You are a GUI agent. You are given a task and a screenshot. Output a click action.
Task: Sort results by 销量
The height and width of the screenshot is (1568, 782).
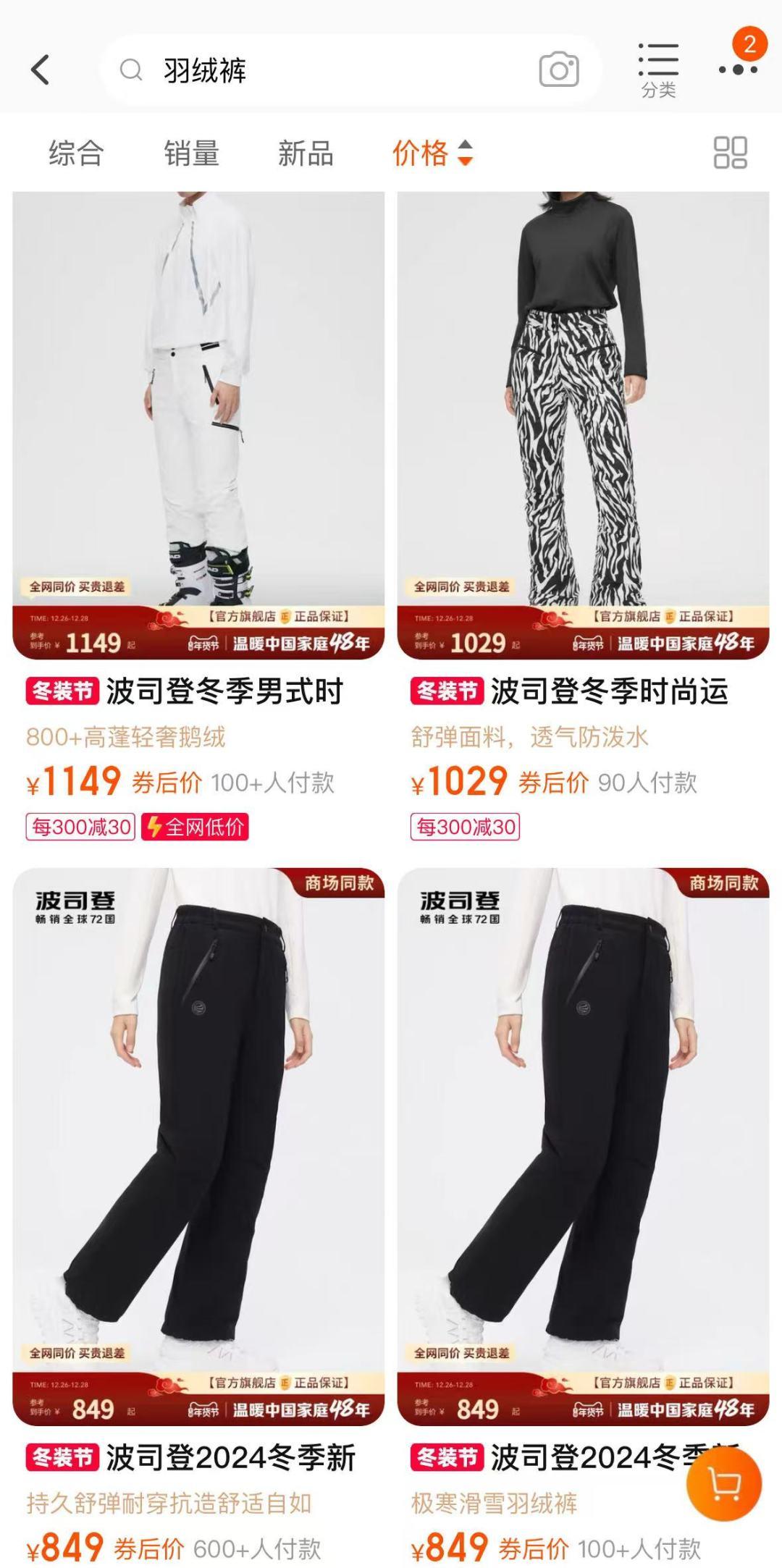[191, 153]
